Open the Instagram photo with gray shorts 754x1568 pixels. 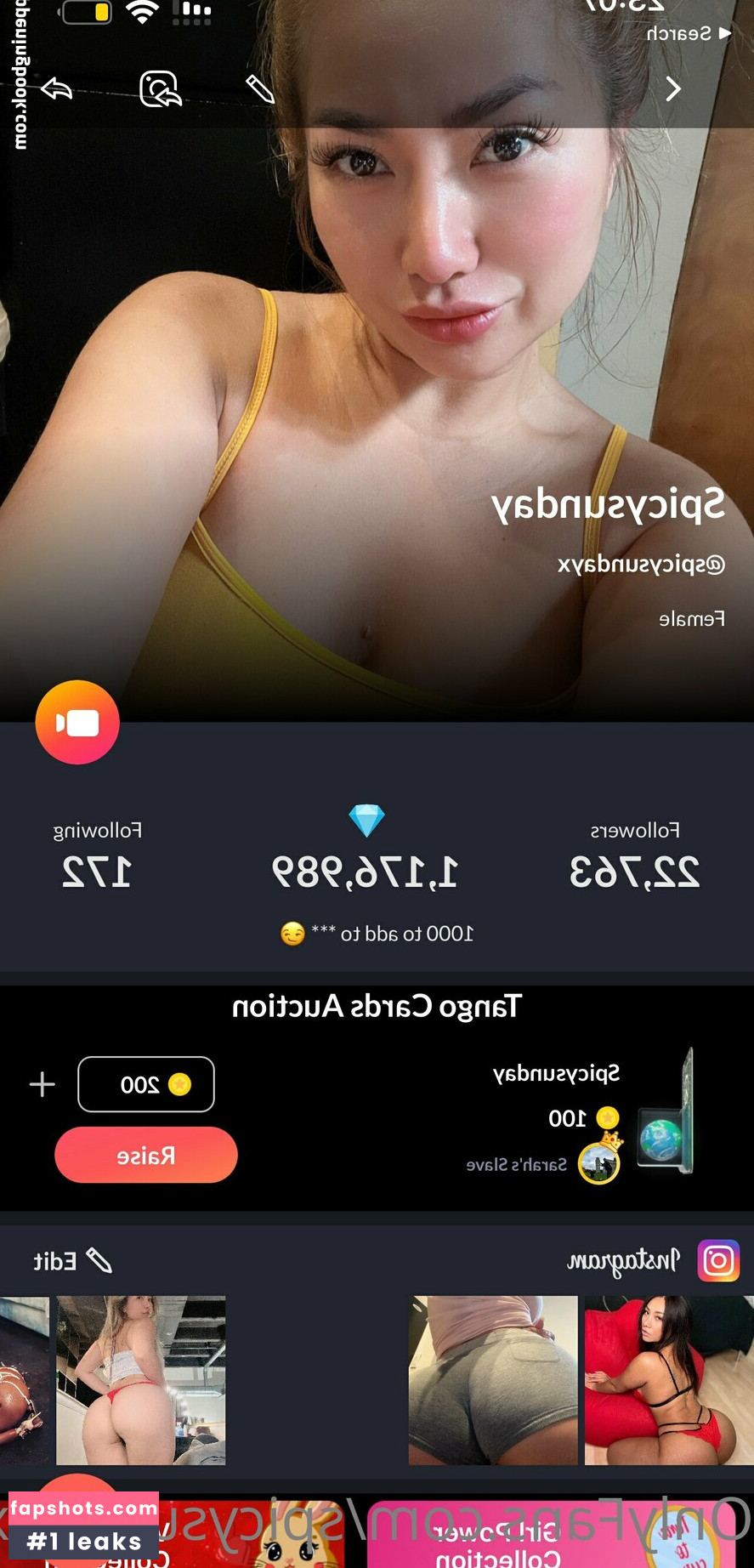(493, 1380)
